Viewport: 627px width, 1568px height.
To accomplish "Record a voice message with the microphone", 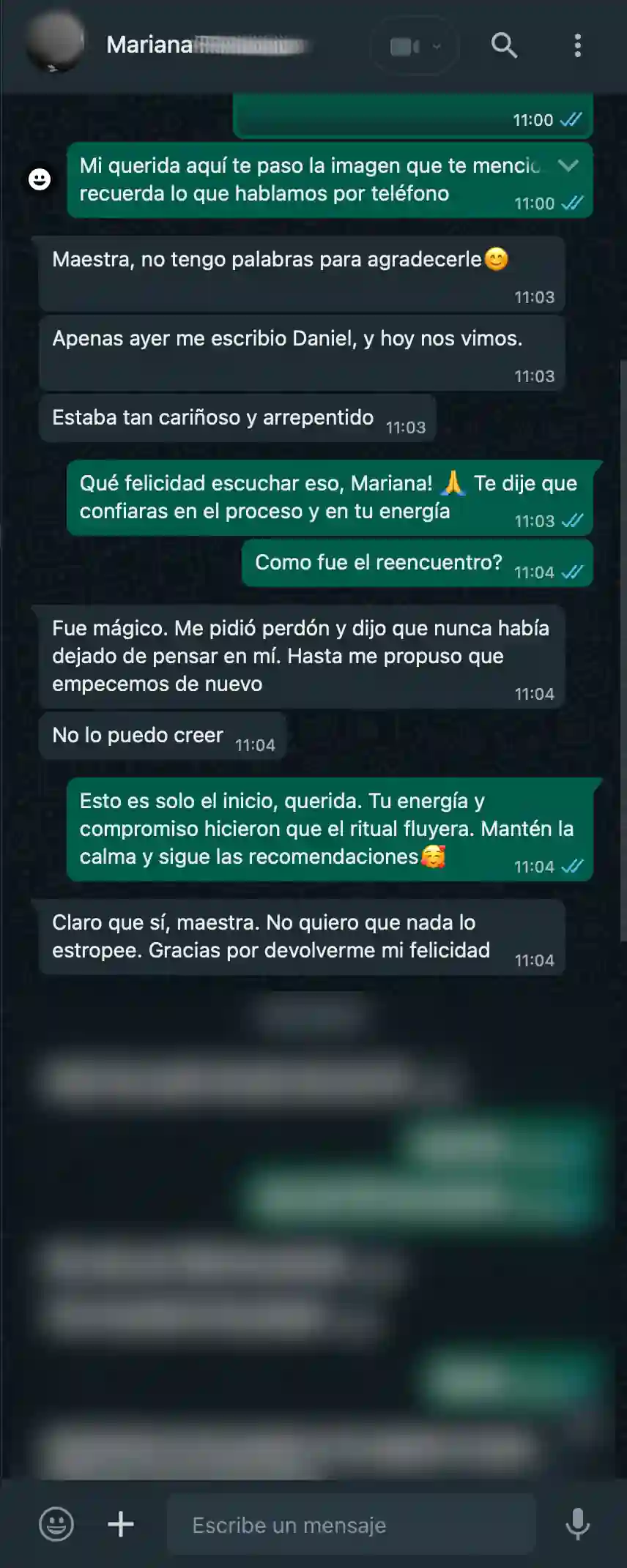I will 579,1525.
